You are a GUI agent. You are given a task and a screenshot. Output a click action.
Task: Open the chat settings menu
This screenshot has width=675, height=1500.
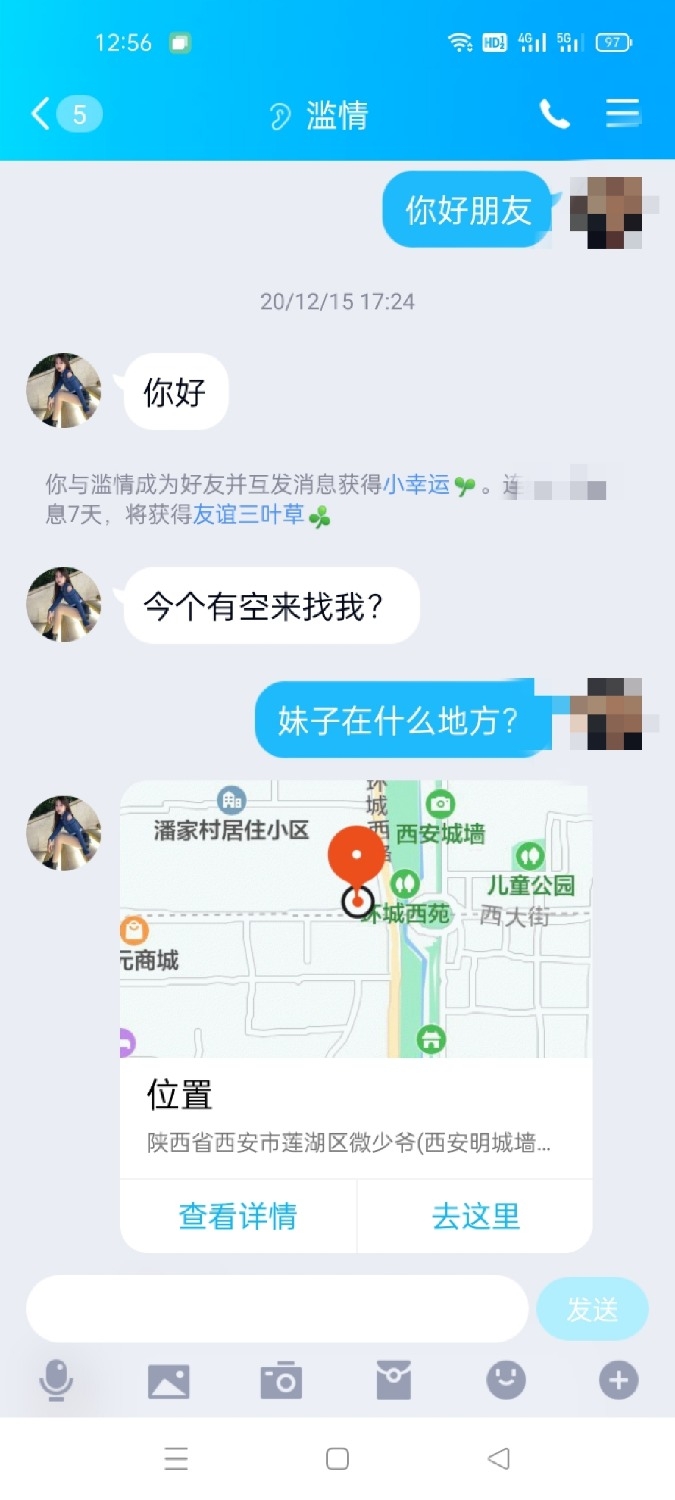pos(623,114)
